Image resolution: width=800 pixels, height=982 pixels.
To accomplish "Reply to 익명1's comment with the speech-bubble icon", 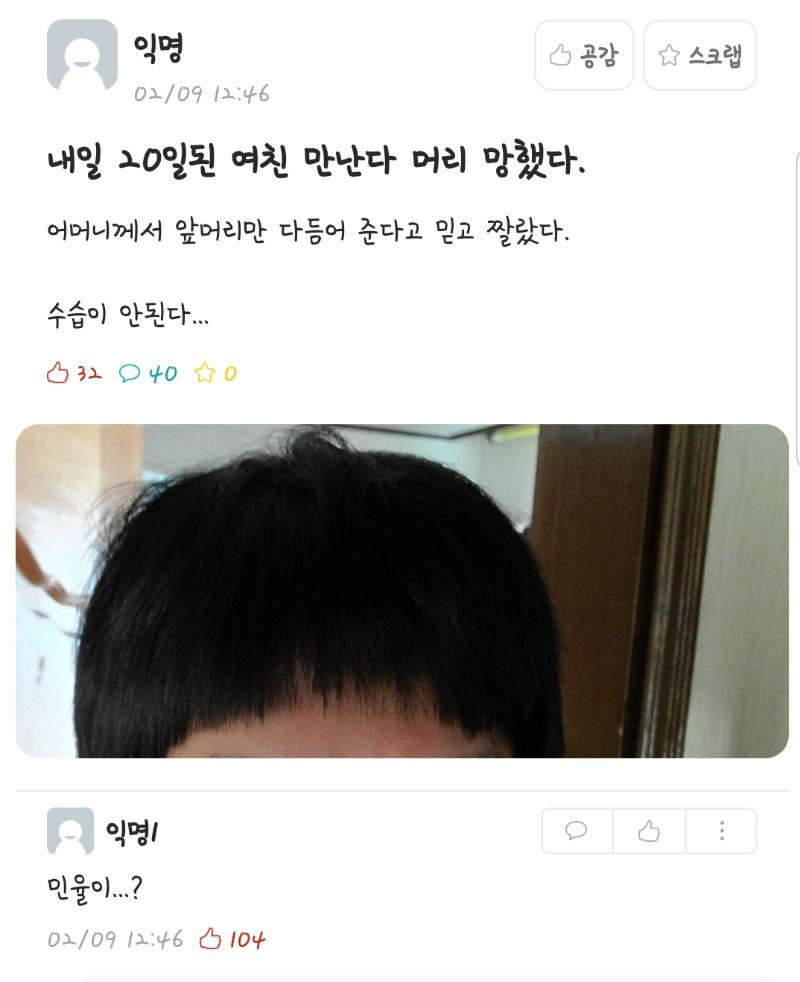I will point(576,831).
